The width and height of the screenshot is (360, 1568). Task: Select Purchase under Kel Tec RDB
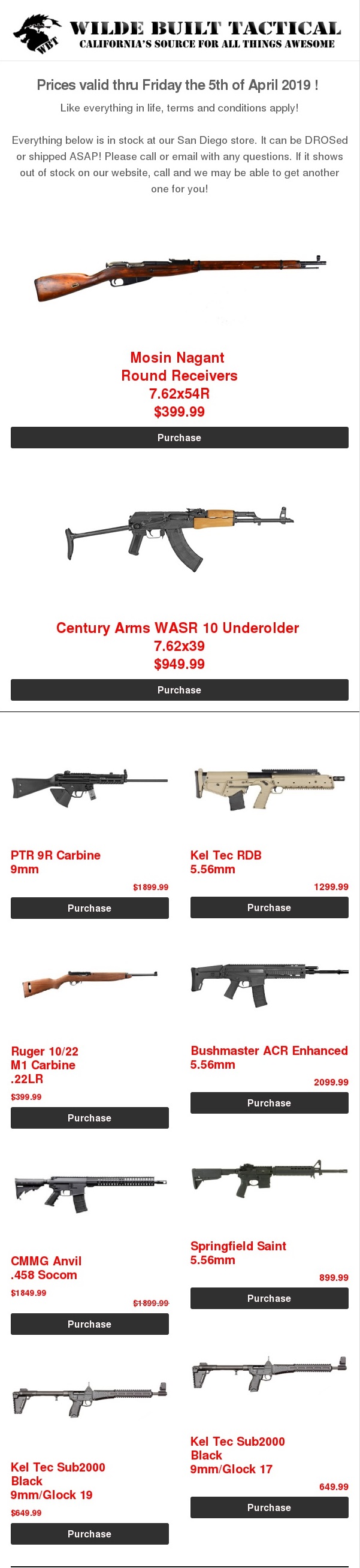269,907
